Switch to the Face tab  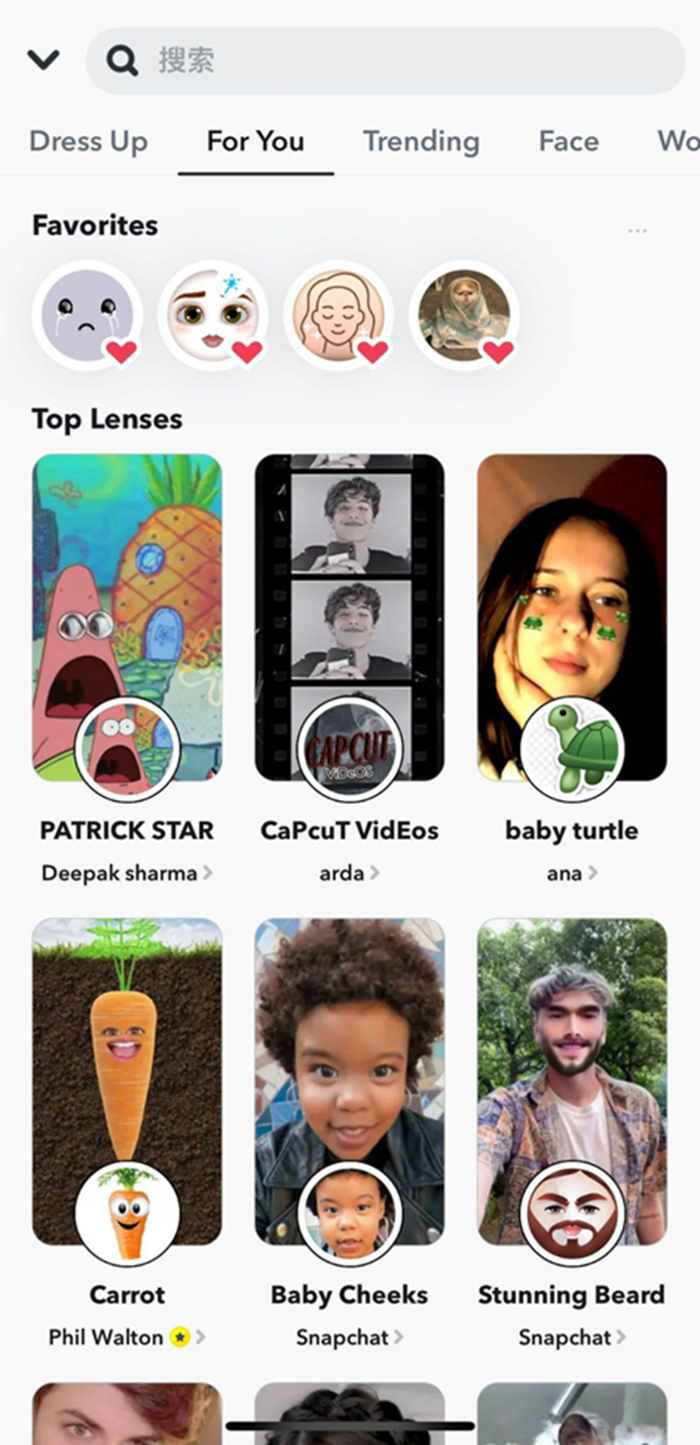568,141
